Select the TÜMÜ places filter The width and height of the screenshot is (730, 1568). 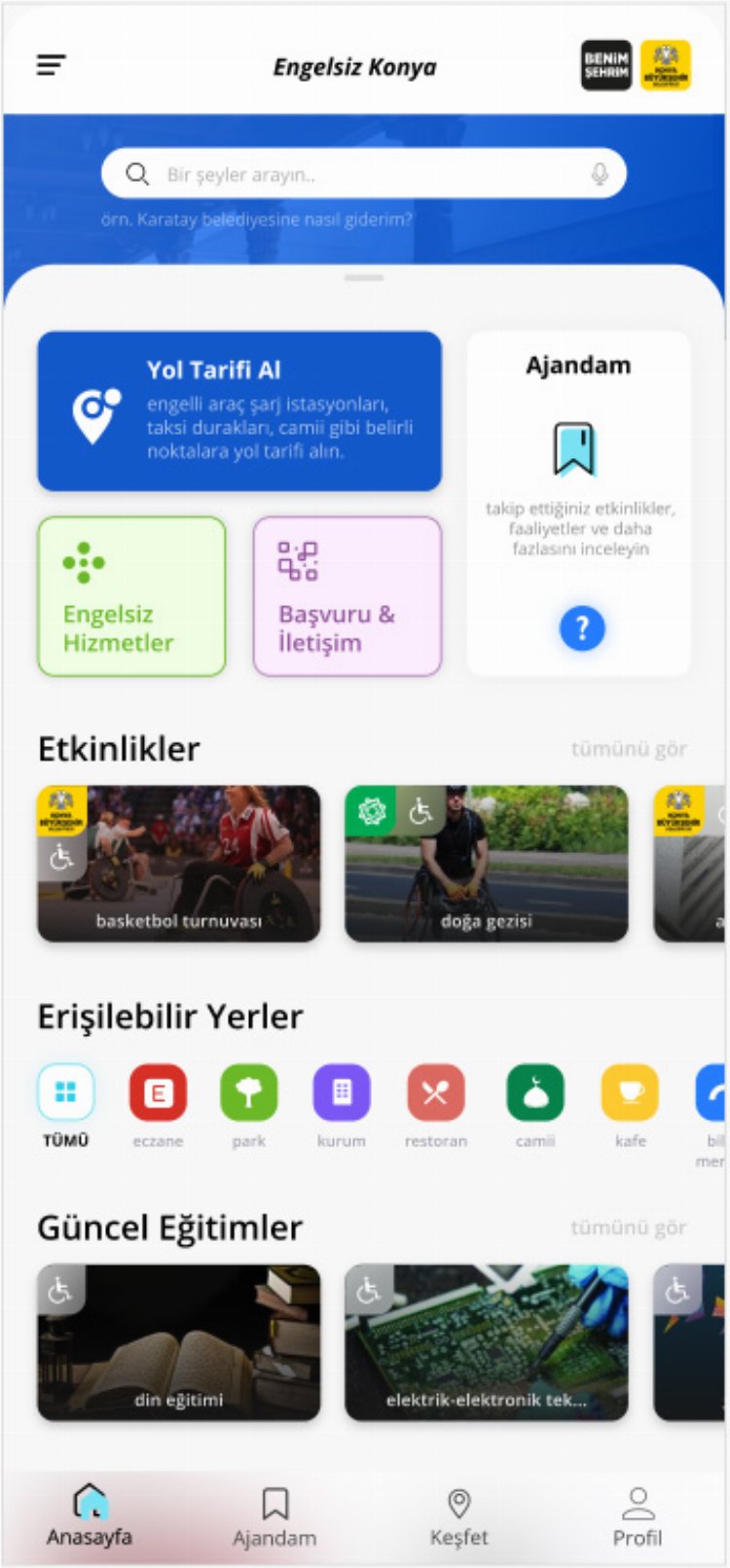point(65,1093)
